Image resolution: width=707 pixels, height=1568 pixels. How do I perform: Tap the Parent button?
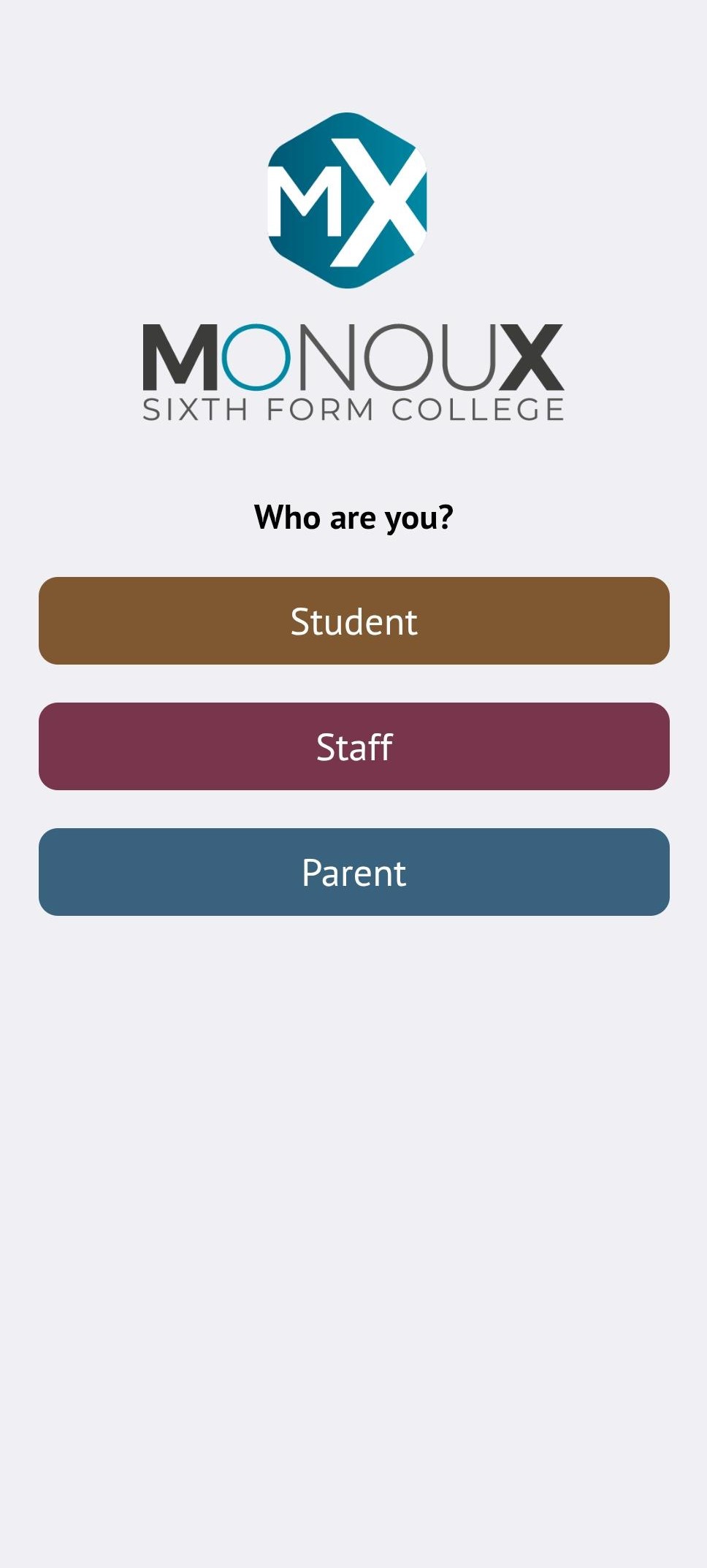[x=353, y=872]
